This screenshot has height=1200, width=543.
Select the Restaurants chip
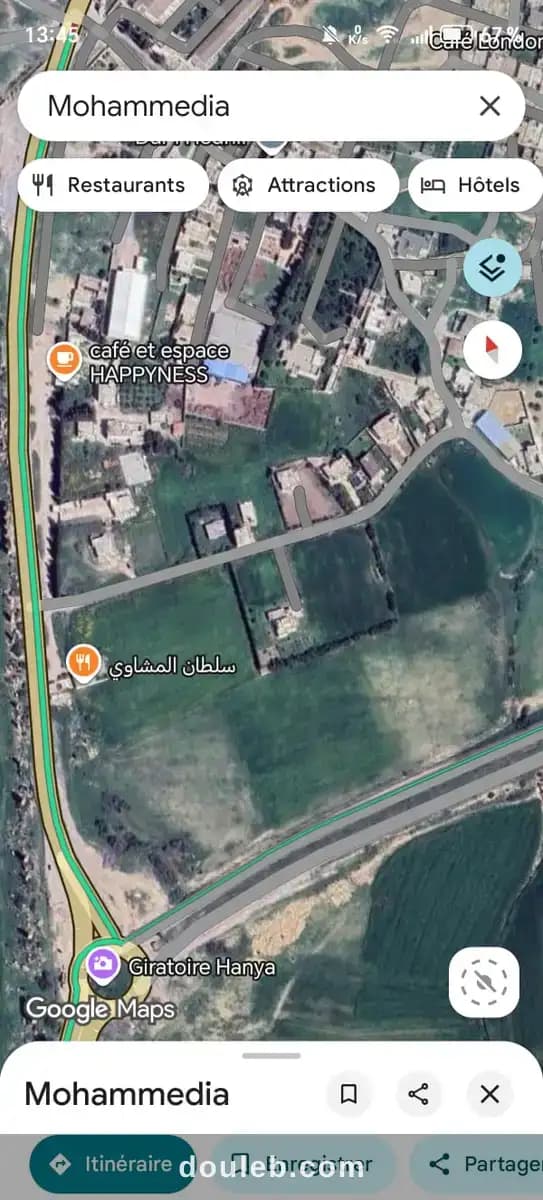click(113, 185)
